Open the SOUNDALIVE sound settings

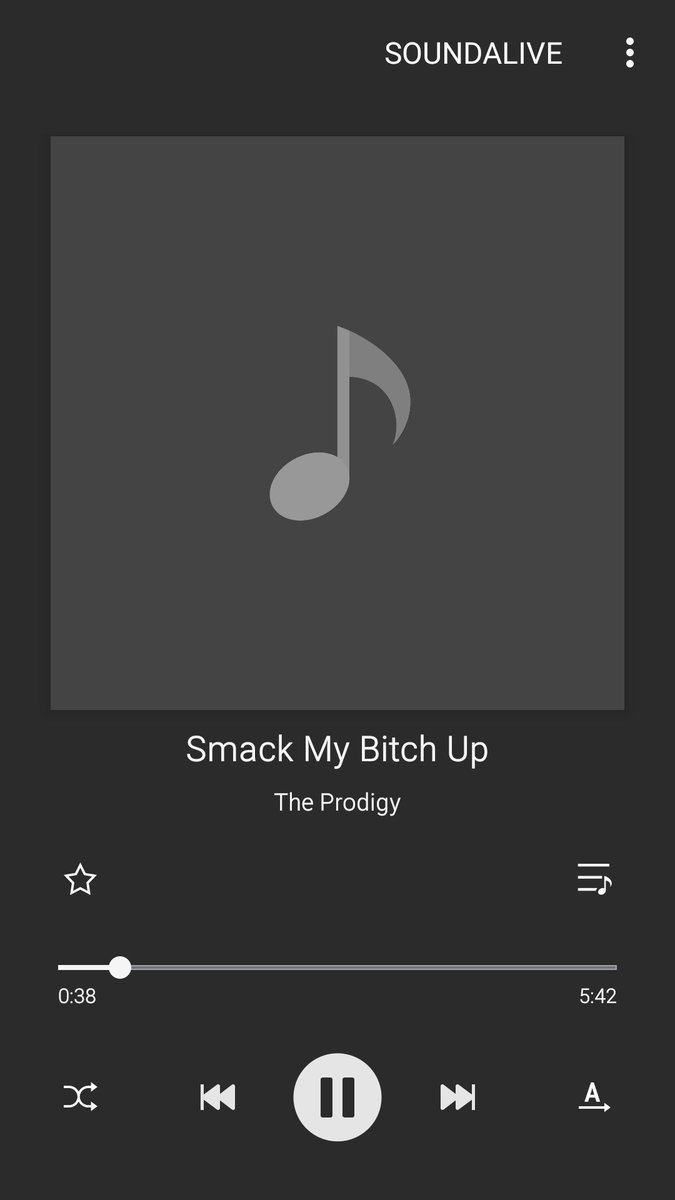pyautogui.click(x=473, y=53)
